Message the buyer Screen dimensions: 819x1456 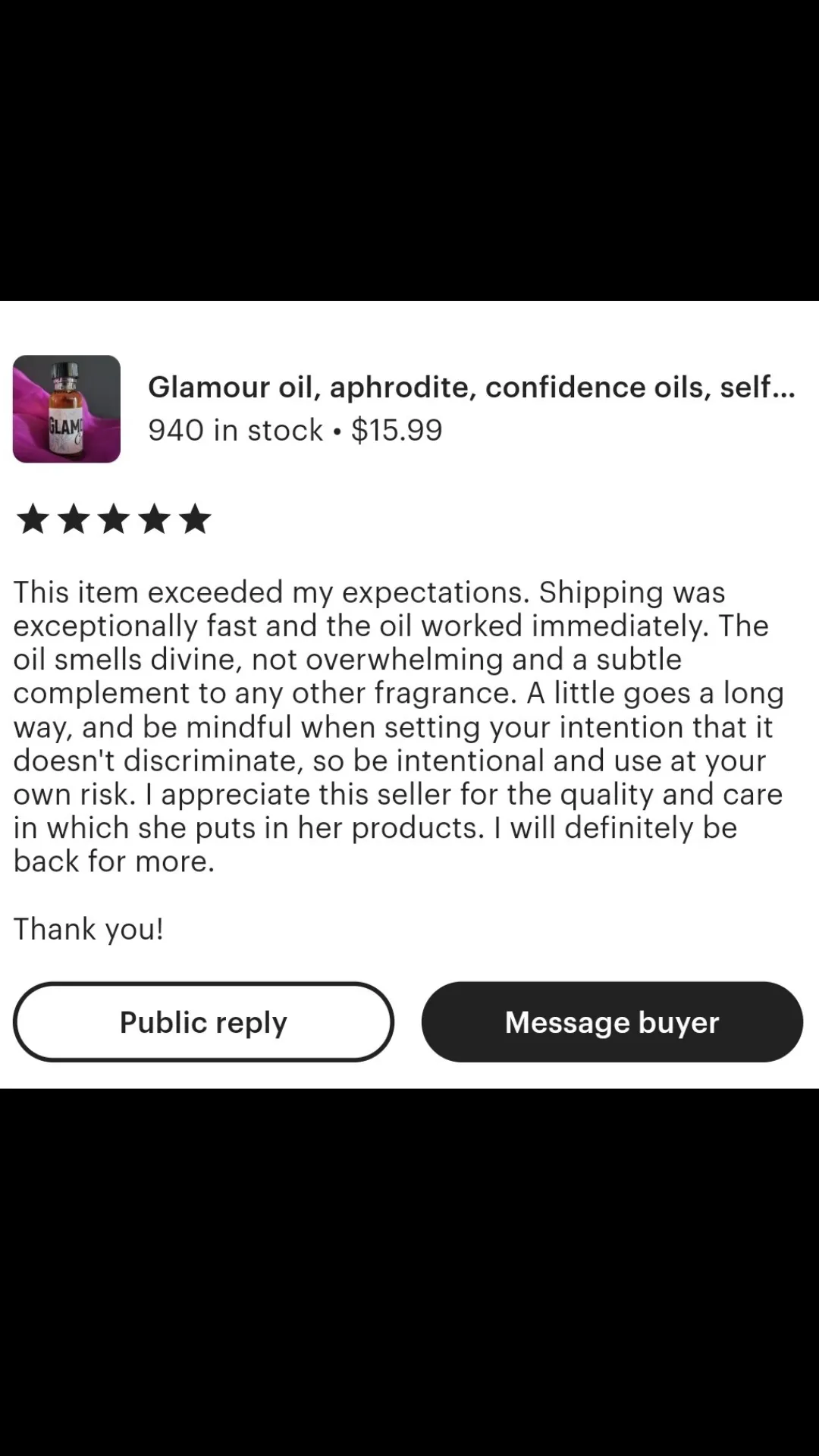pos(612,1021)
